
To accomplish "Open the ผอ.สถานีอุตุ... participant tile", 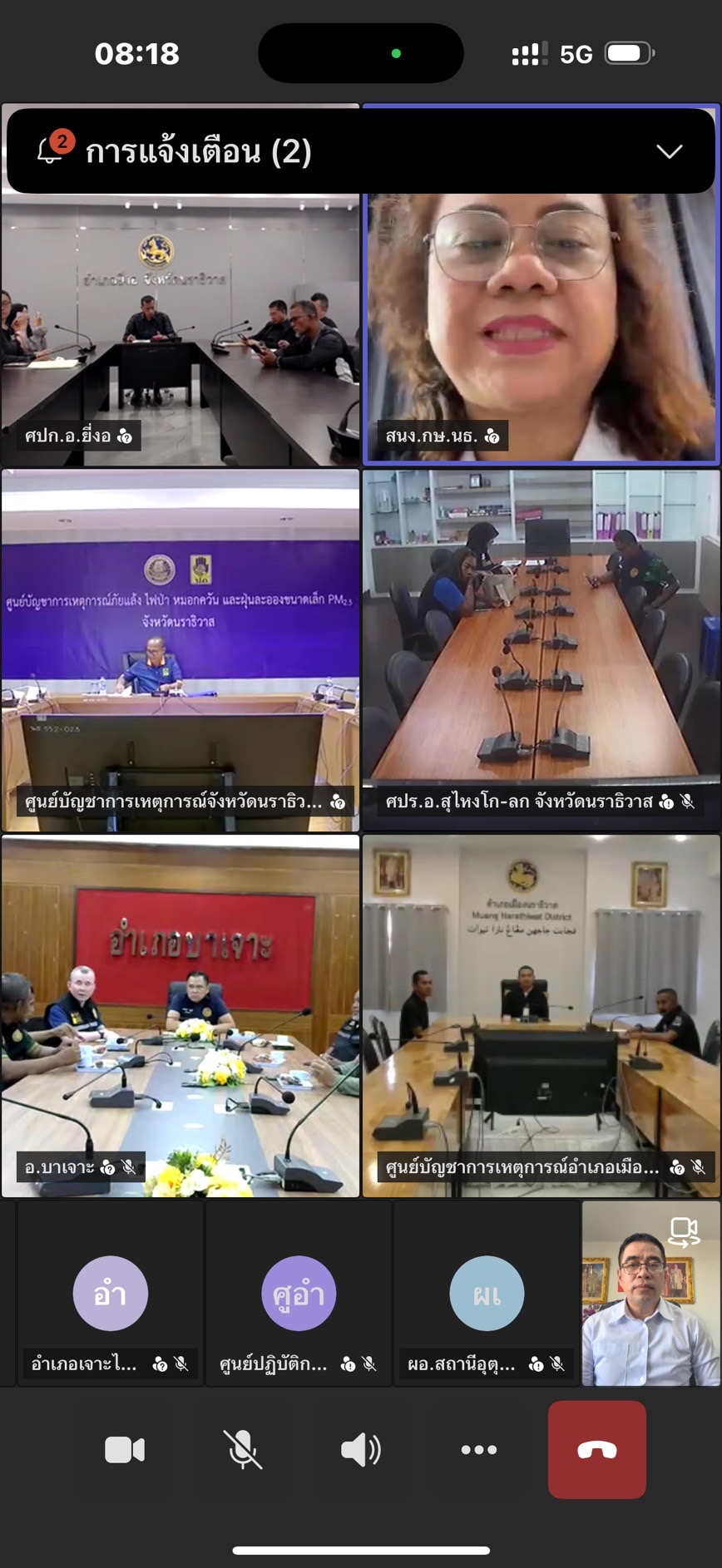I will click(x=487, y=1294).
